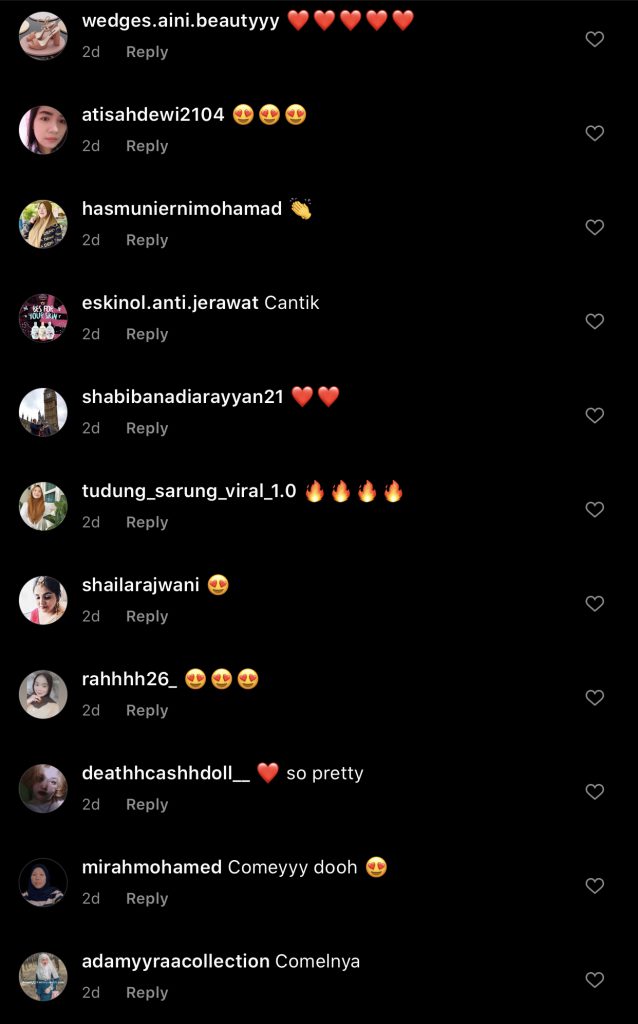Open eskinol.anti.jerawat's profile picture

(43, 318)
